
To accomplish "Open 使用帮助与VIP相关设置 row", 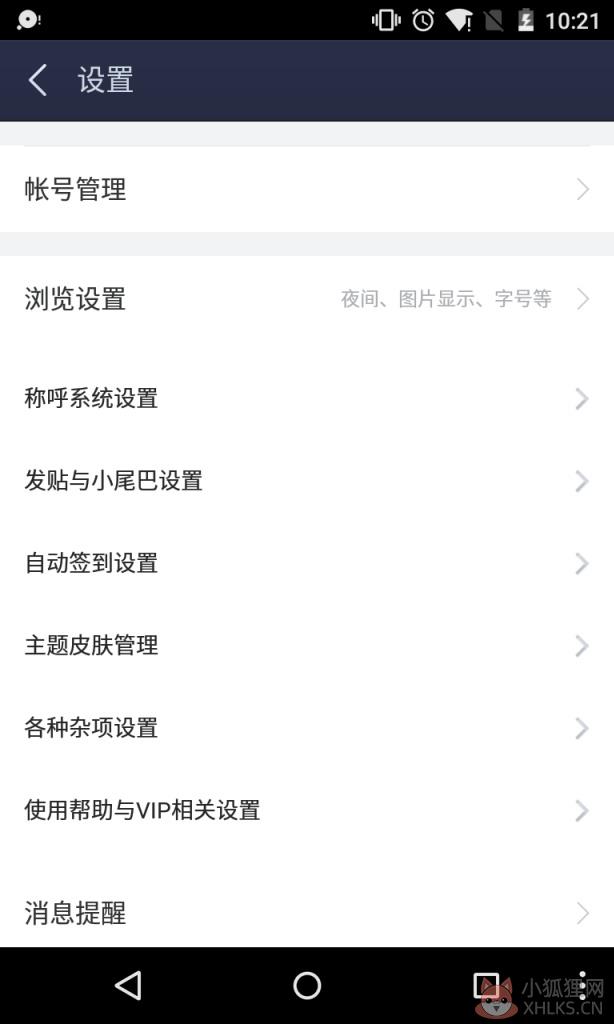I will tap(307, 810).
